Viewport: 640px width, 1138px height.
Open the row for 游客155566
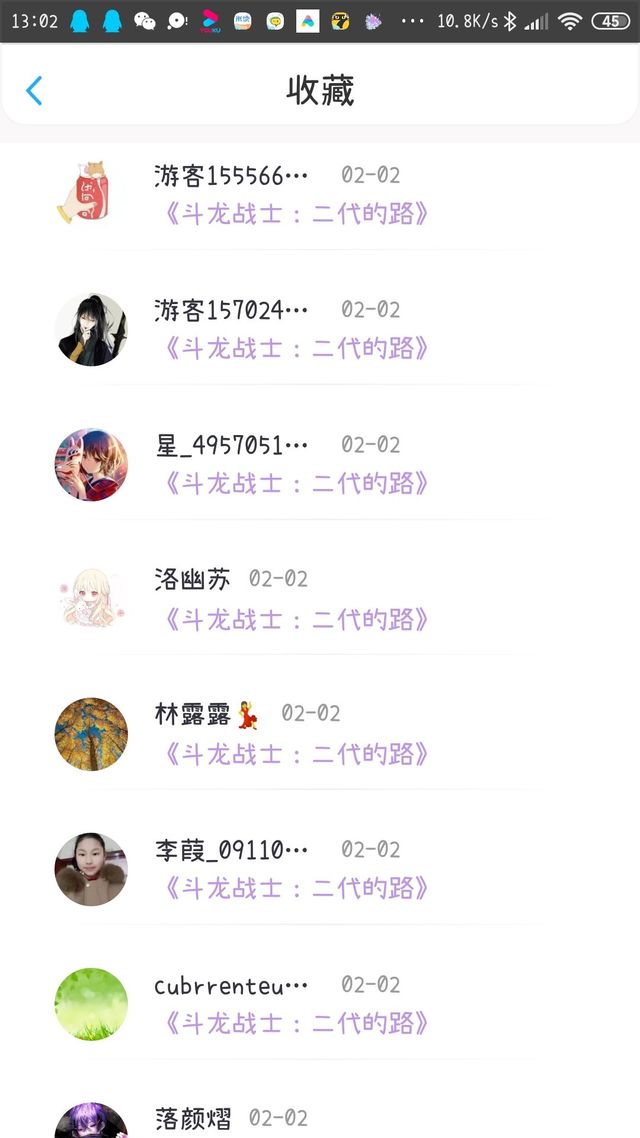point(320,195)
